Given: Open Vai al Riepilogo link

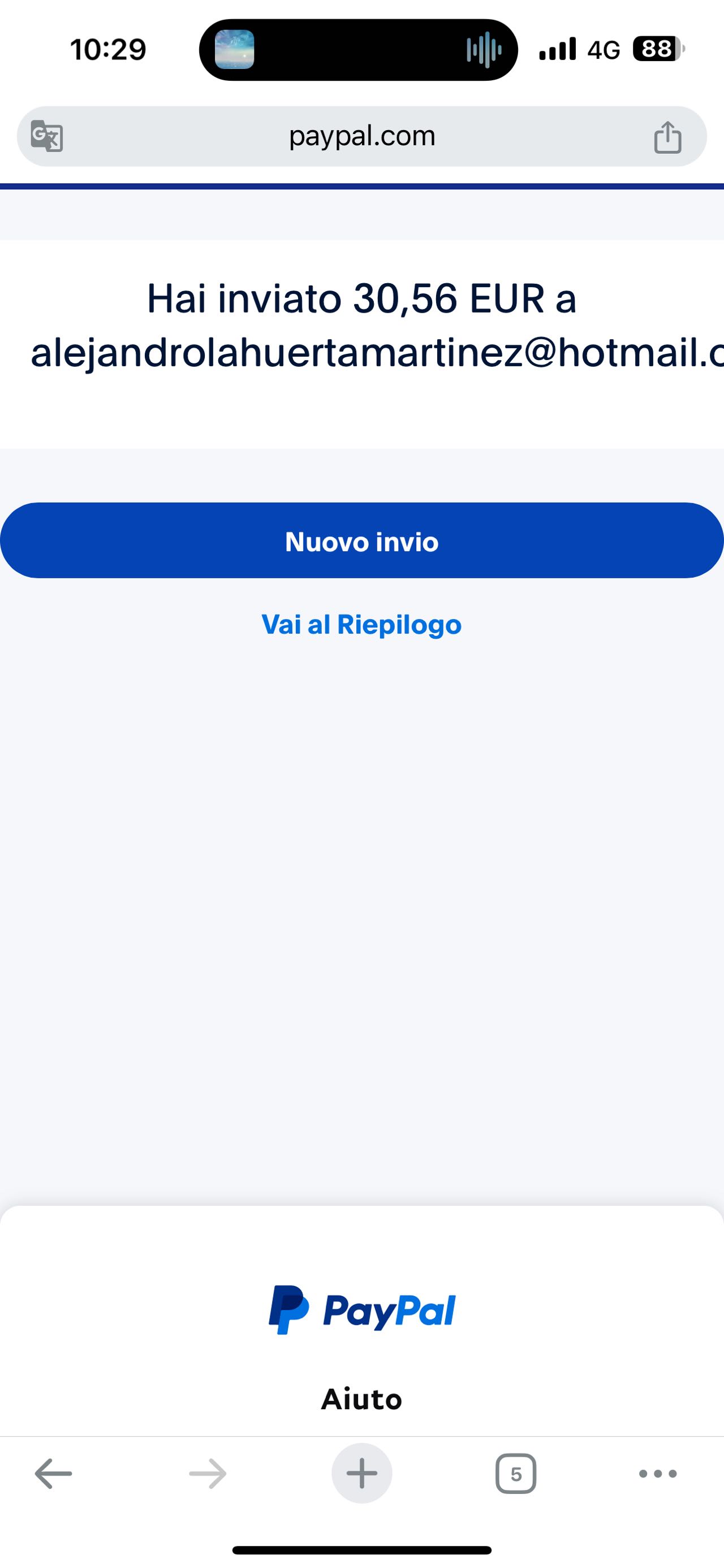Looking at the screenshot, I should [x=361, y=625].
